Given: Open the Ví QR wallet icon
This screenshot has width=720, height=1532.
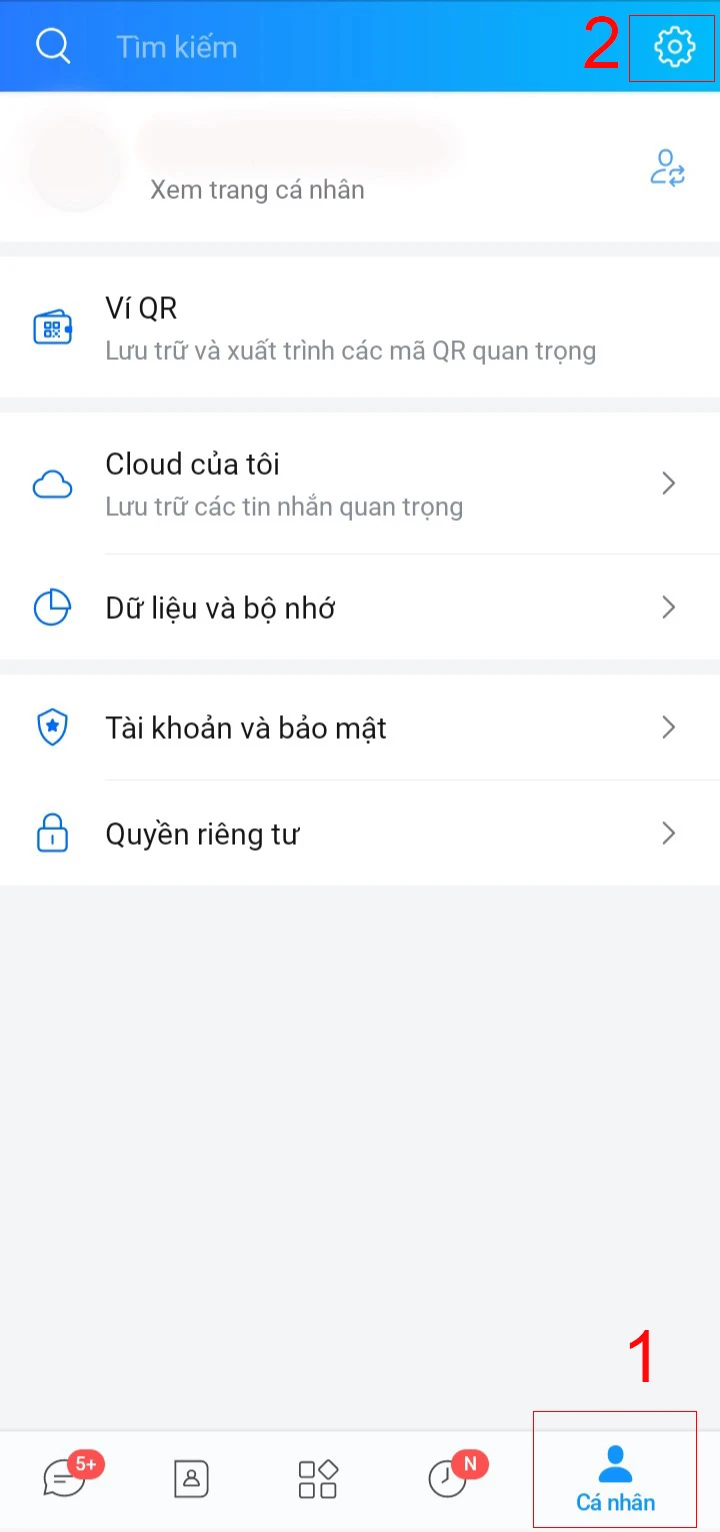Looking at the screenshot, I should 53,326.
